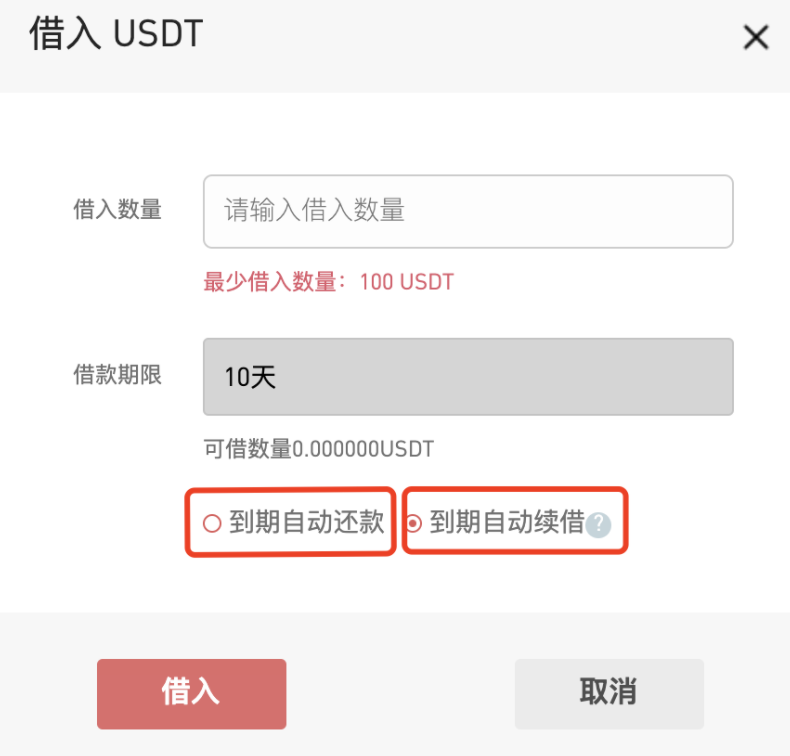Tap the 借入数量 input field
The image size is (790, 756).
point(468,211)
